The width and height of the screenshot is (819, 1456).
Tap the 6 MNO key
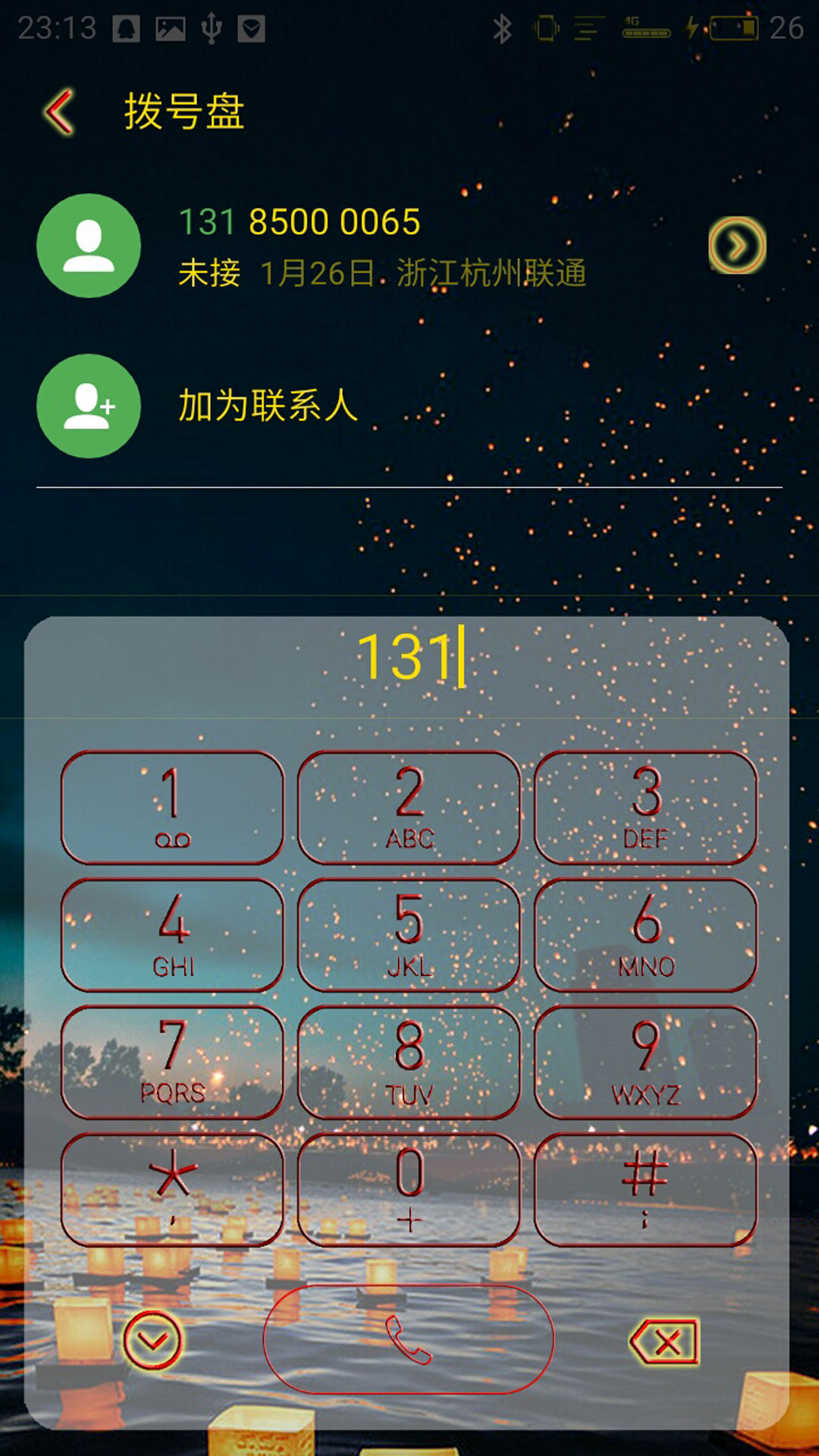[646, 935]
